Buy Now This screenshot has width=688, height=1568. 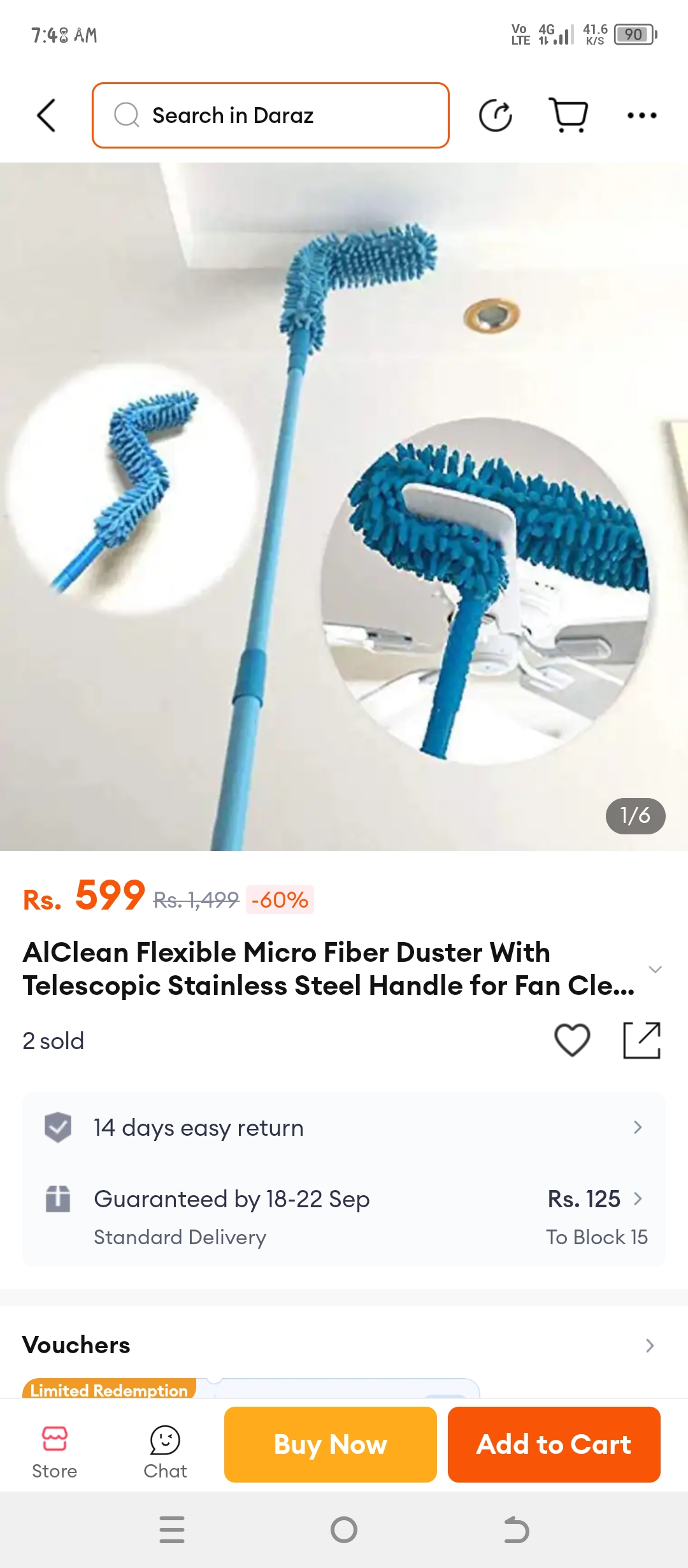(330, 1444)
